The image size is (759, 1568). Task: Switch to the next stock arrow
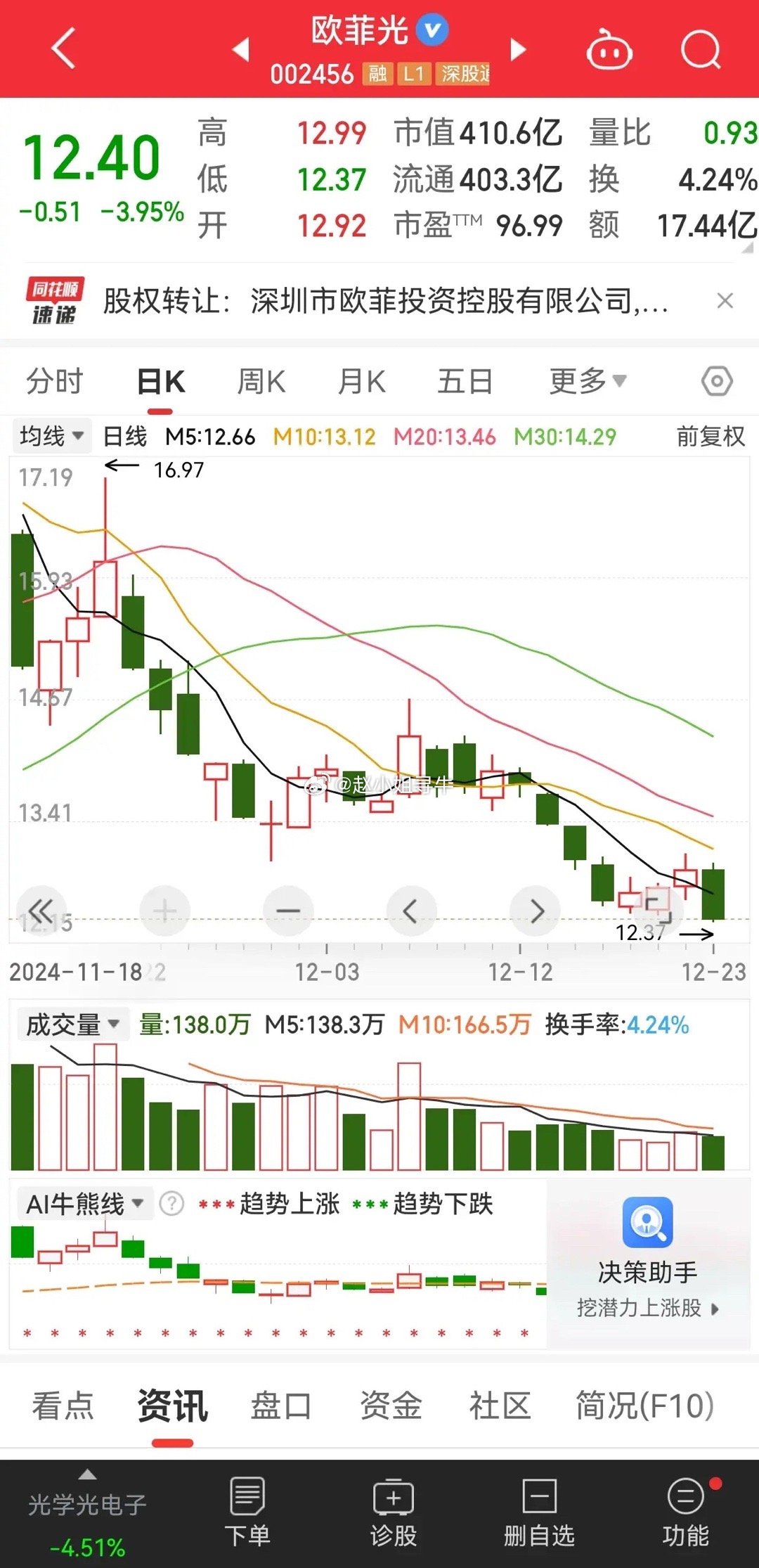point(518,49)
